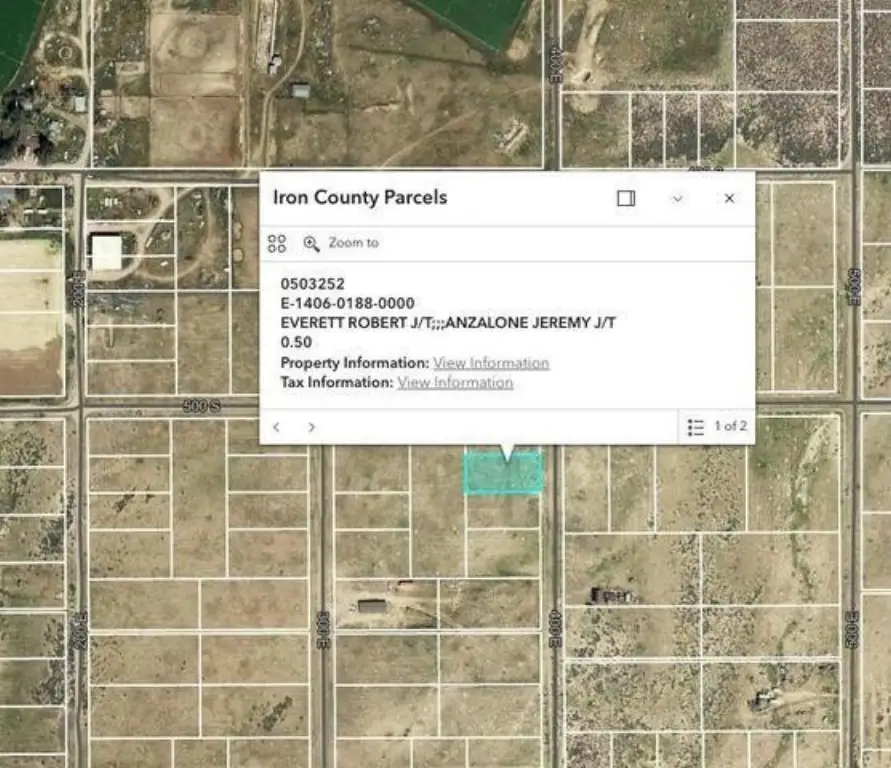Dock the parcel popup window
Screen dimensions: 891x768
(626, 198)
